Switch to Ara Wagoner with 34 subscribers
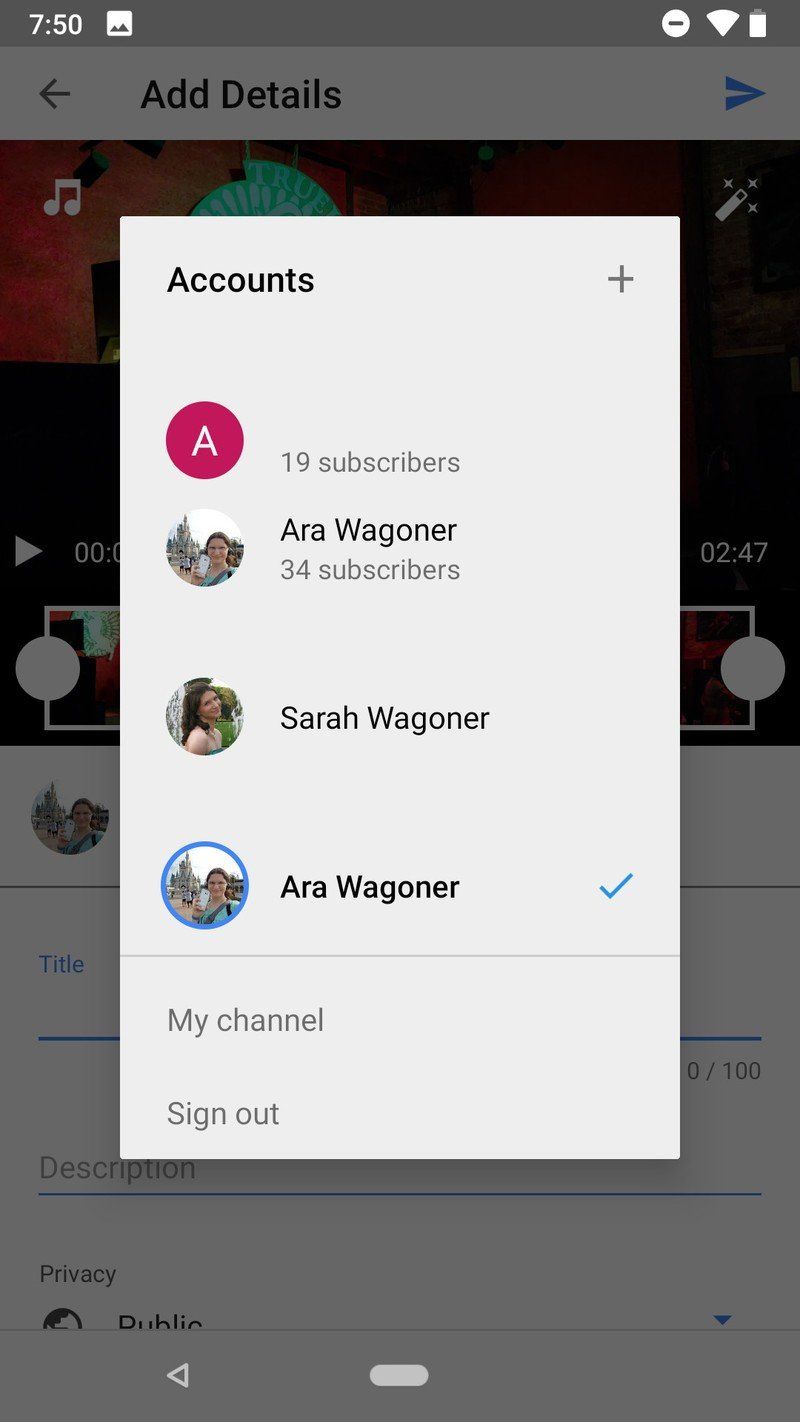 coord(400,548)
